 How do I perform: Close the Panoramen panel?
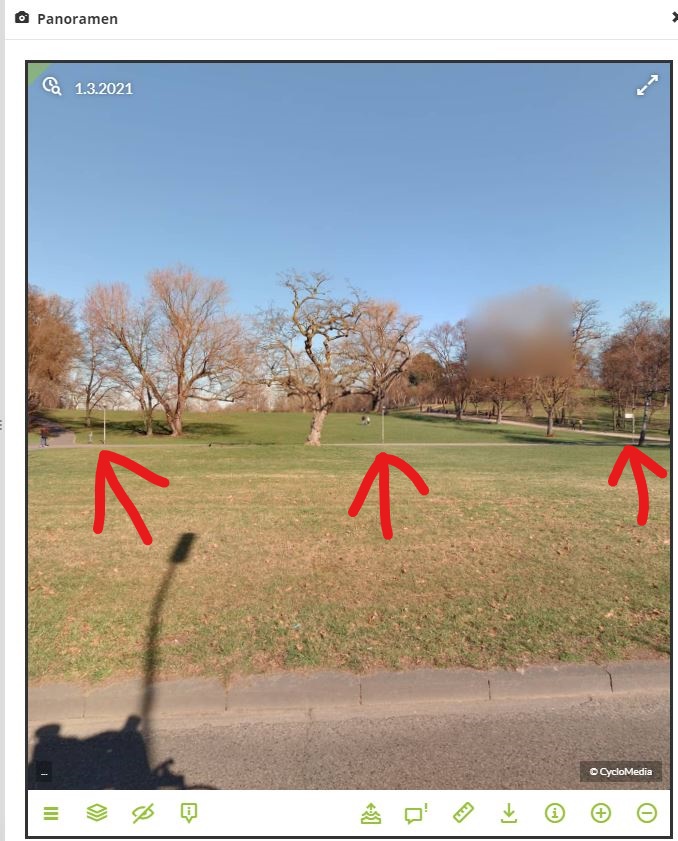(674, 18)
